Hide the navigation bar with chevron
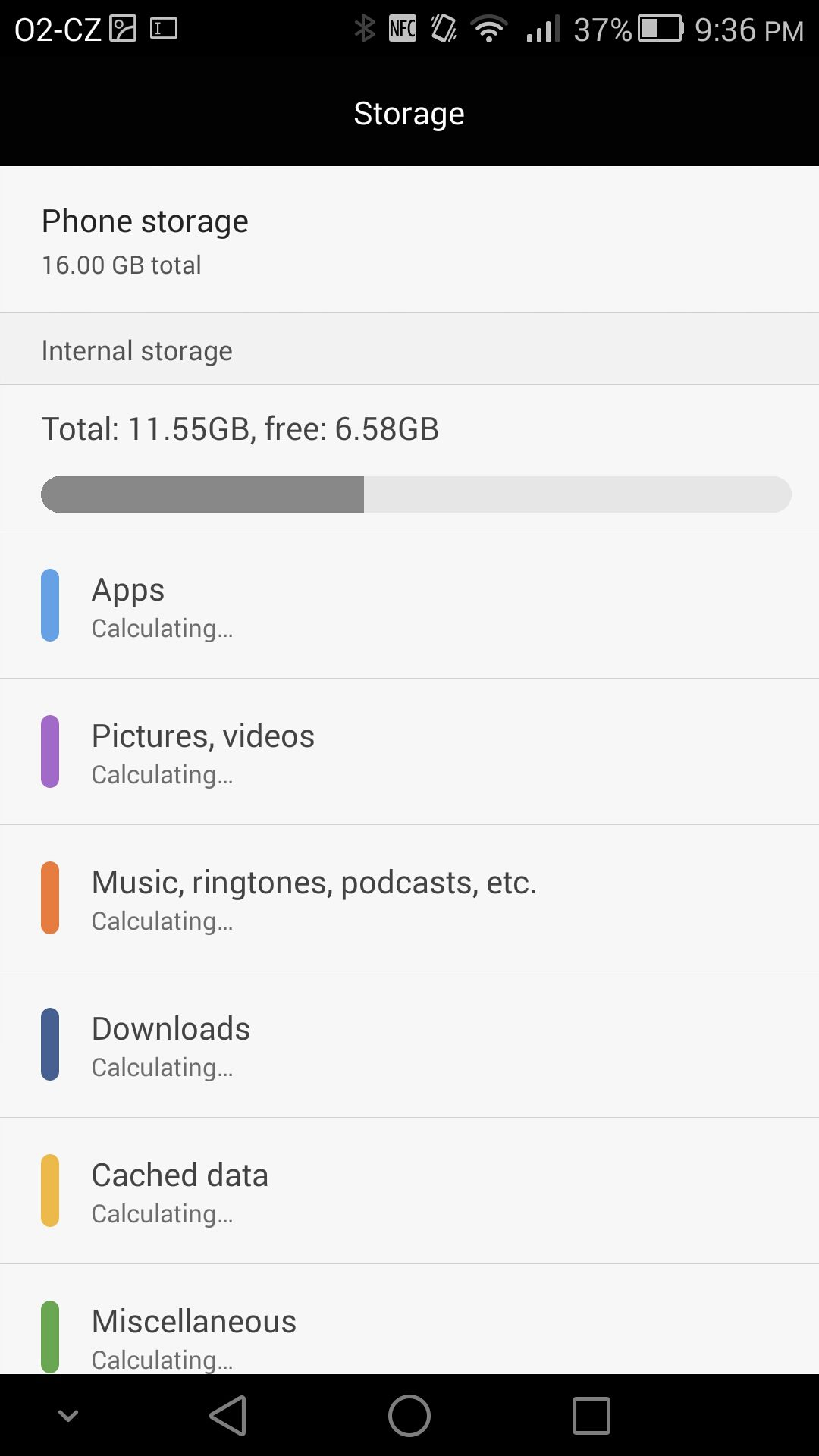Viewport: 819px width, 1456px height. (x=68, y=1416)
